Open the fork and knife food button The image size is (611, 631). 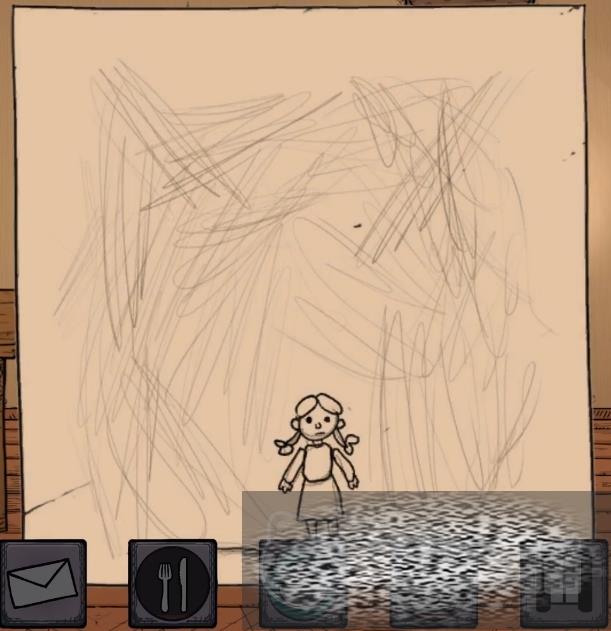click(x=172, y=584)
